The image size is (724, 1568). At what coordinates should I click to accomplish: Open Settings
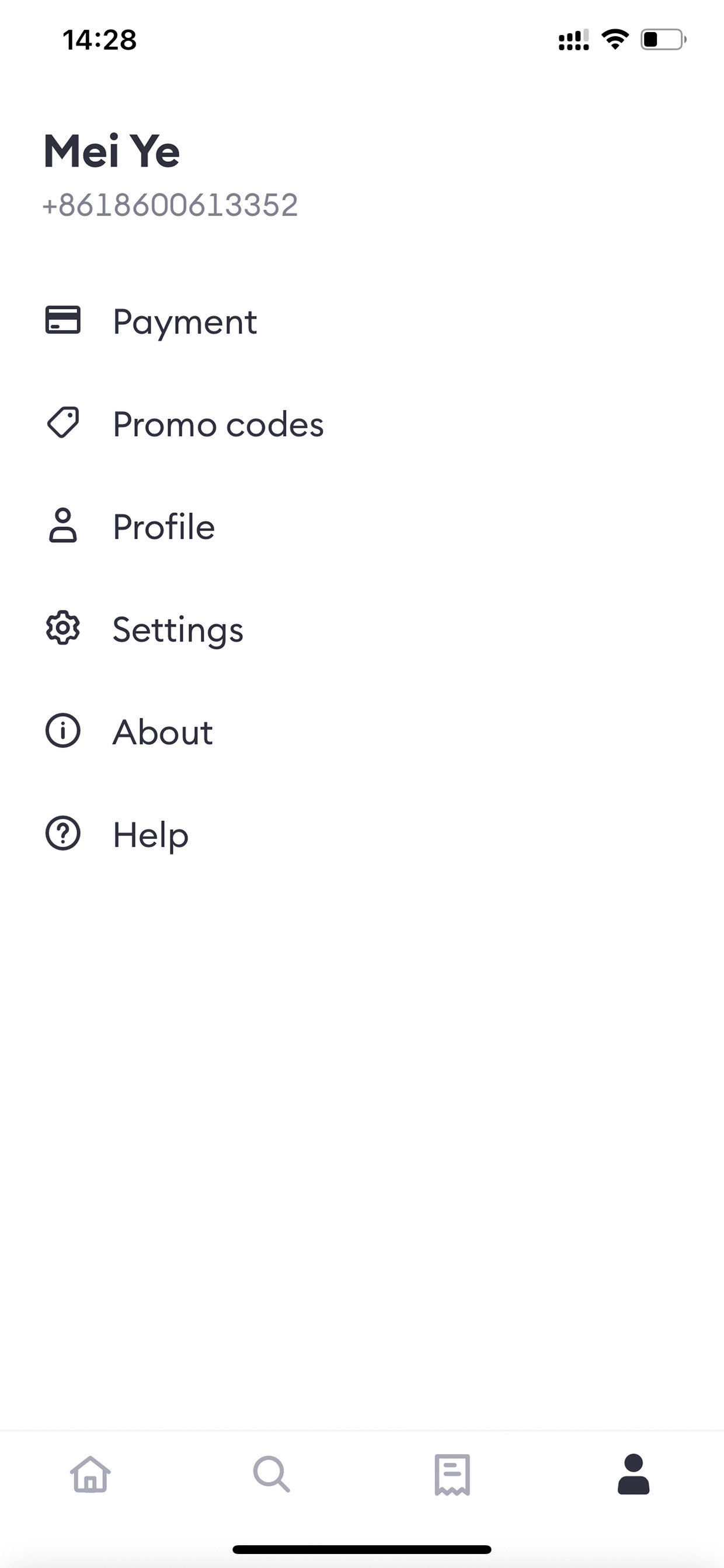click(x=362, y=629)
